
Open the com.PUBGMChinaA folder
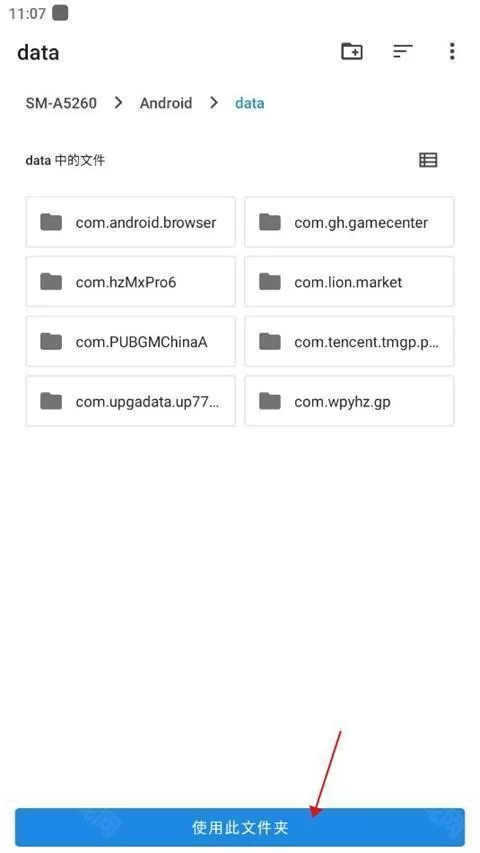tap(131, 342)
